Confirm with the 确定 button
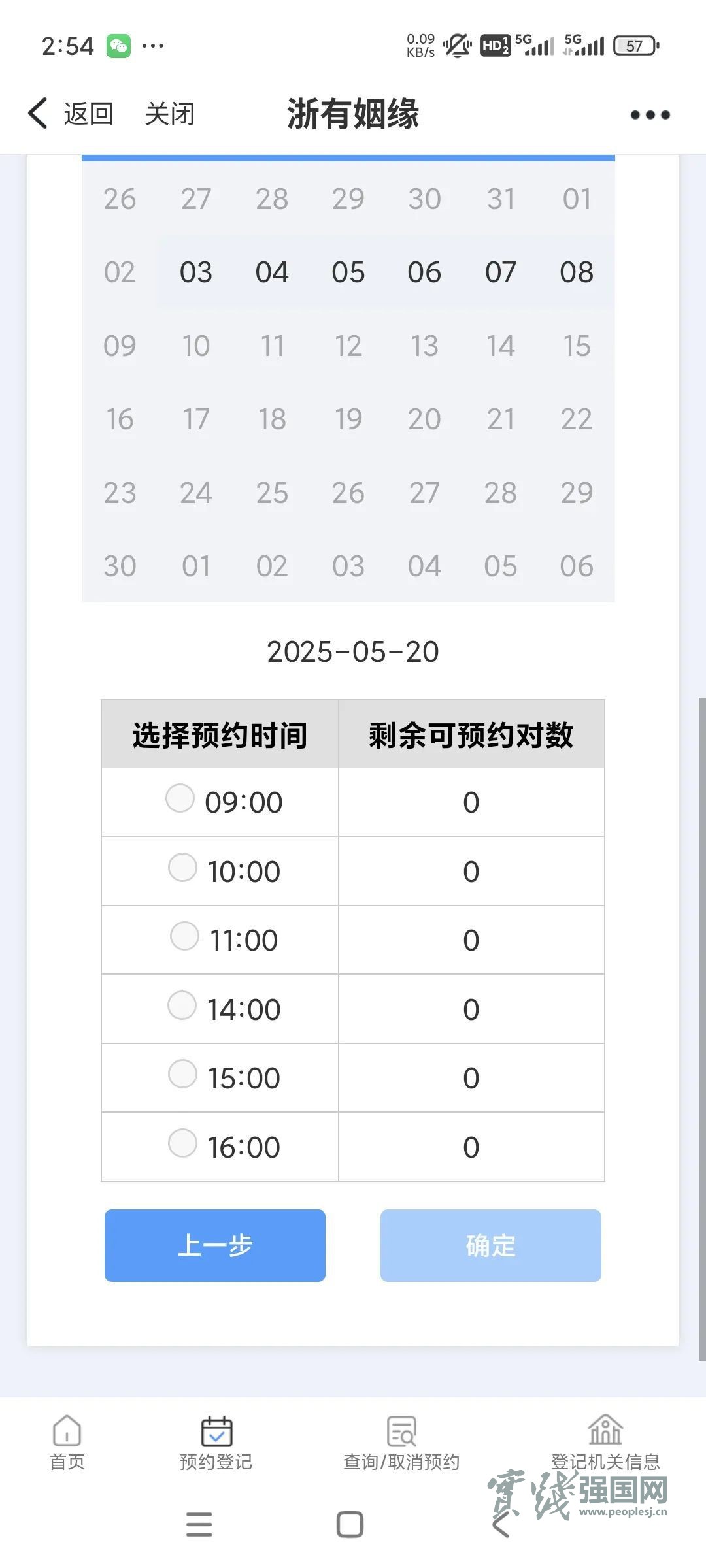The image size is (706, 1568). (x=491, y=1245)
